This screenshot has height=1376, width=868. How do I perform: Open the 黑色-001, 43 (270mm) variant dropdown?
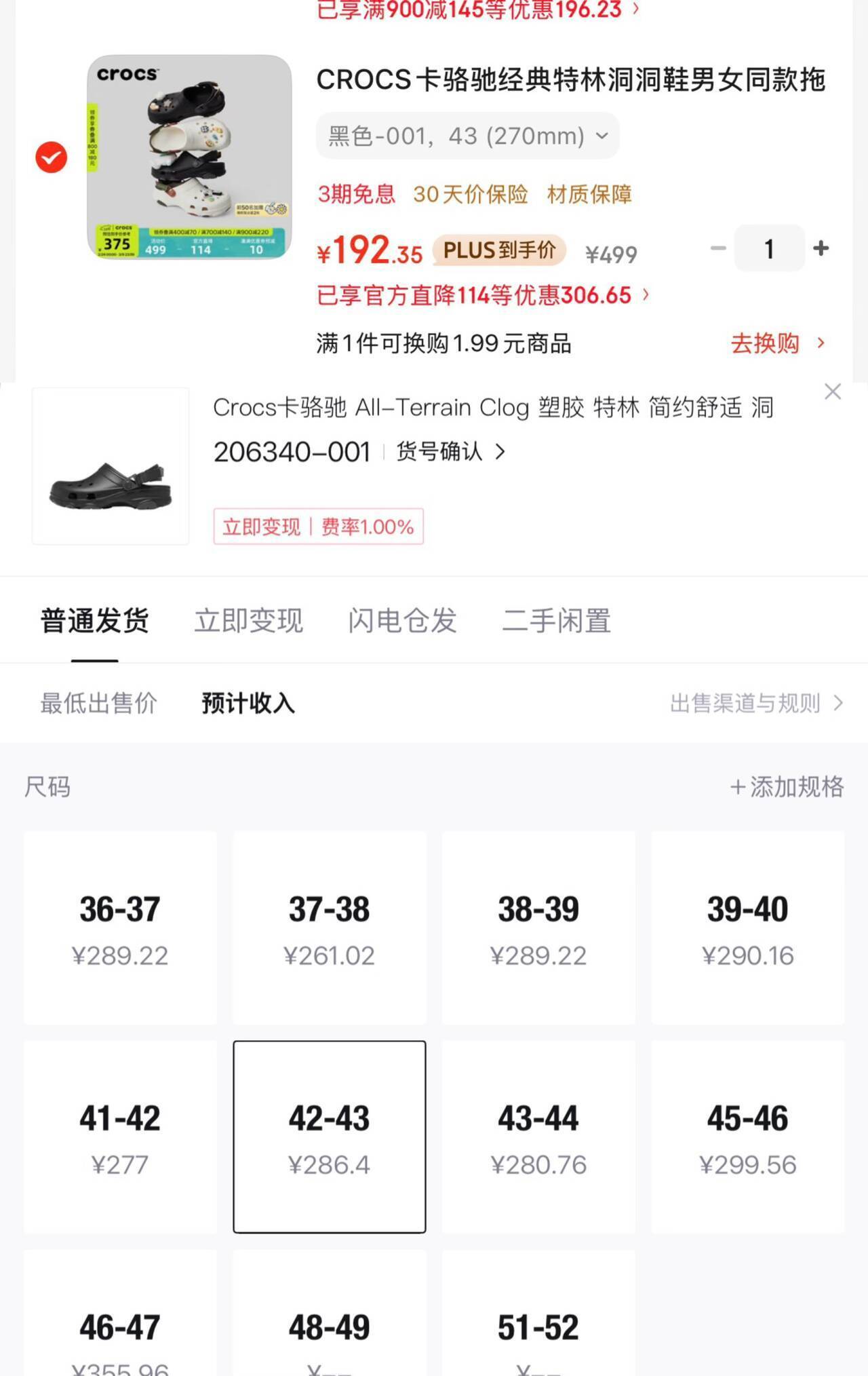(x=467, y=136)
